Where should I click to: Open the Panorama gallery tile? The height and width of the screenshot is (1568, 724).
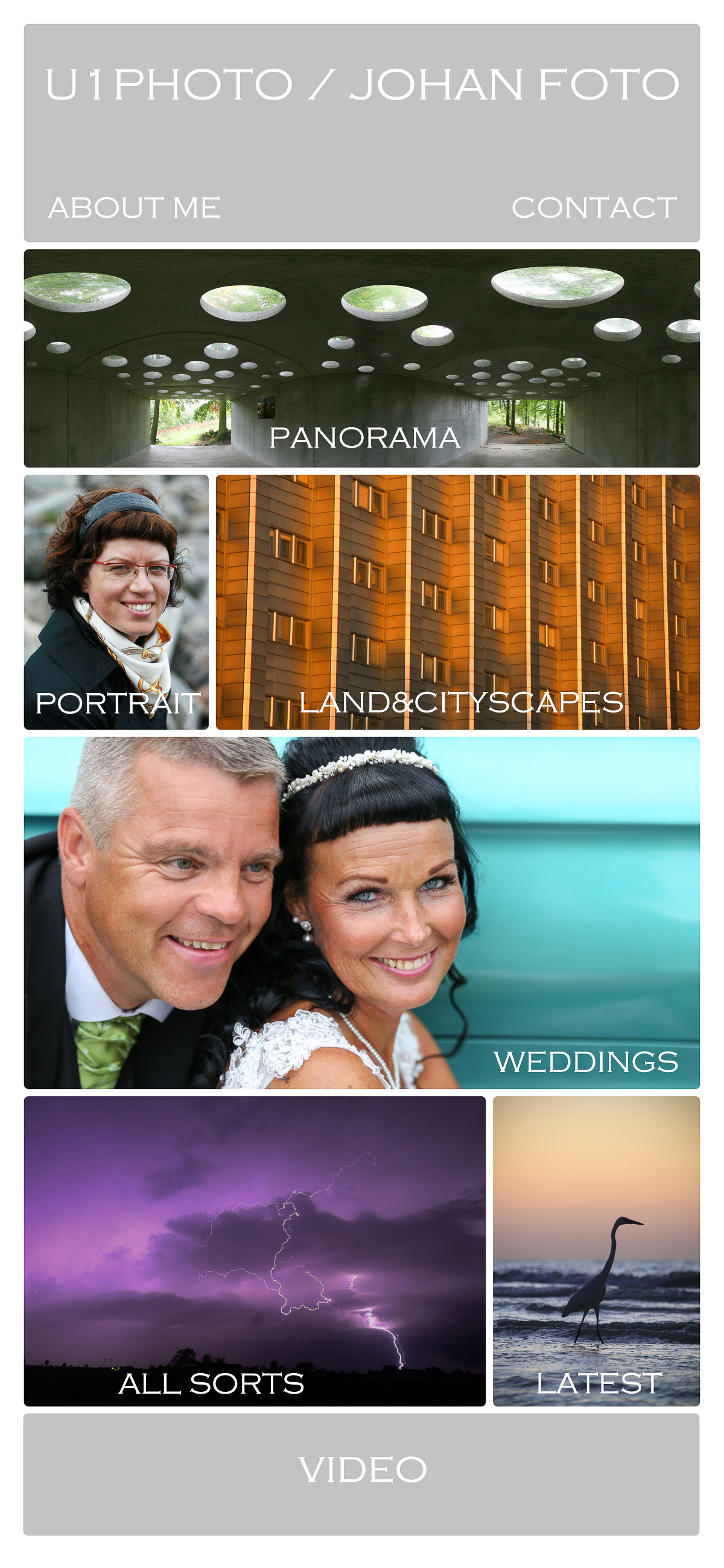361,358
